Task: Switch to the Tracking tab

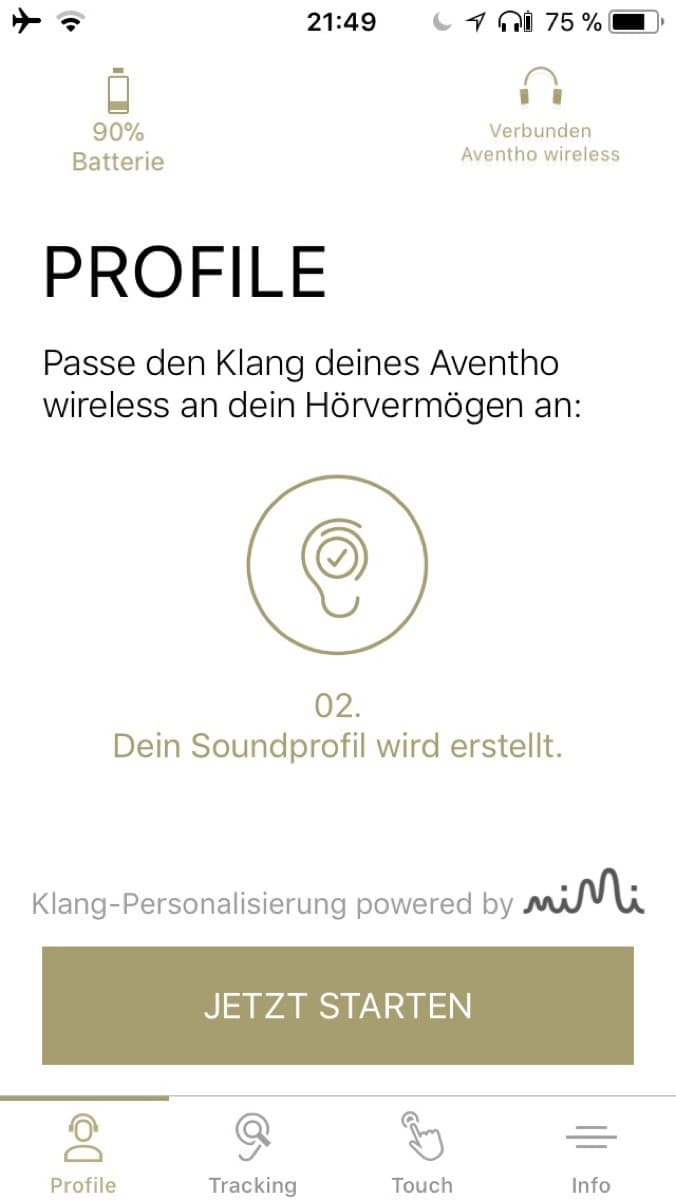Action: tap(253, 1151)
